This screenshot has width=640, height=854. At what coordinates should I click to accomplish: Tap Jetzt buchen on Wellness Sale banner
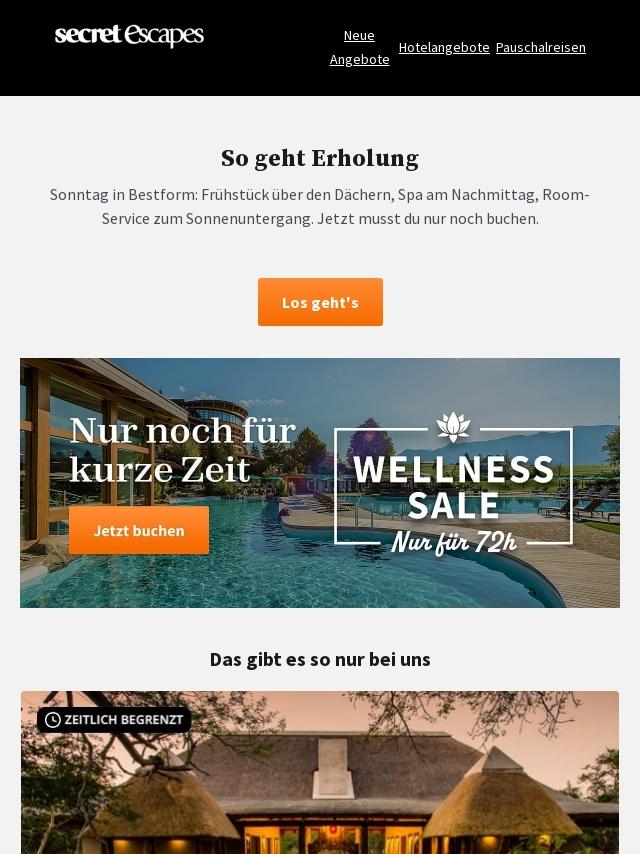coord(139,530)
